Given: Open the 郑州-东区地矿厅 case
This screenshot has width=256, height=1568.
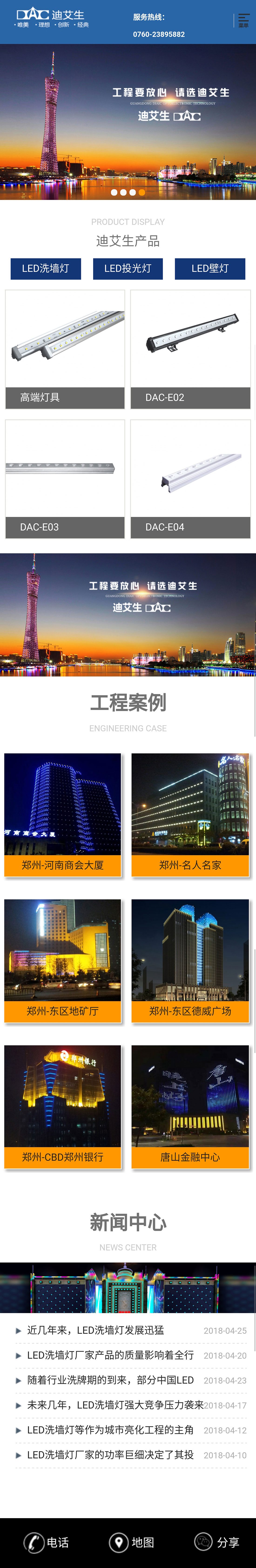Looking at the screenshot, I should (x=63, y=960).
